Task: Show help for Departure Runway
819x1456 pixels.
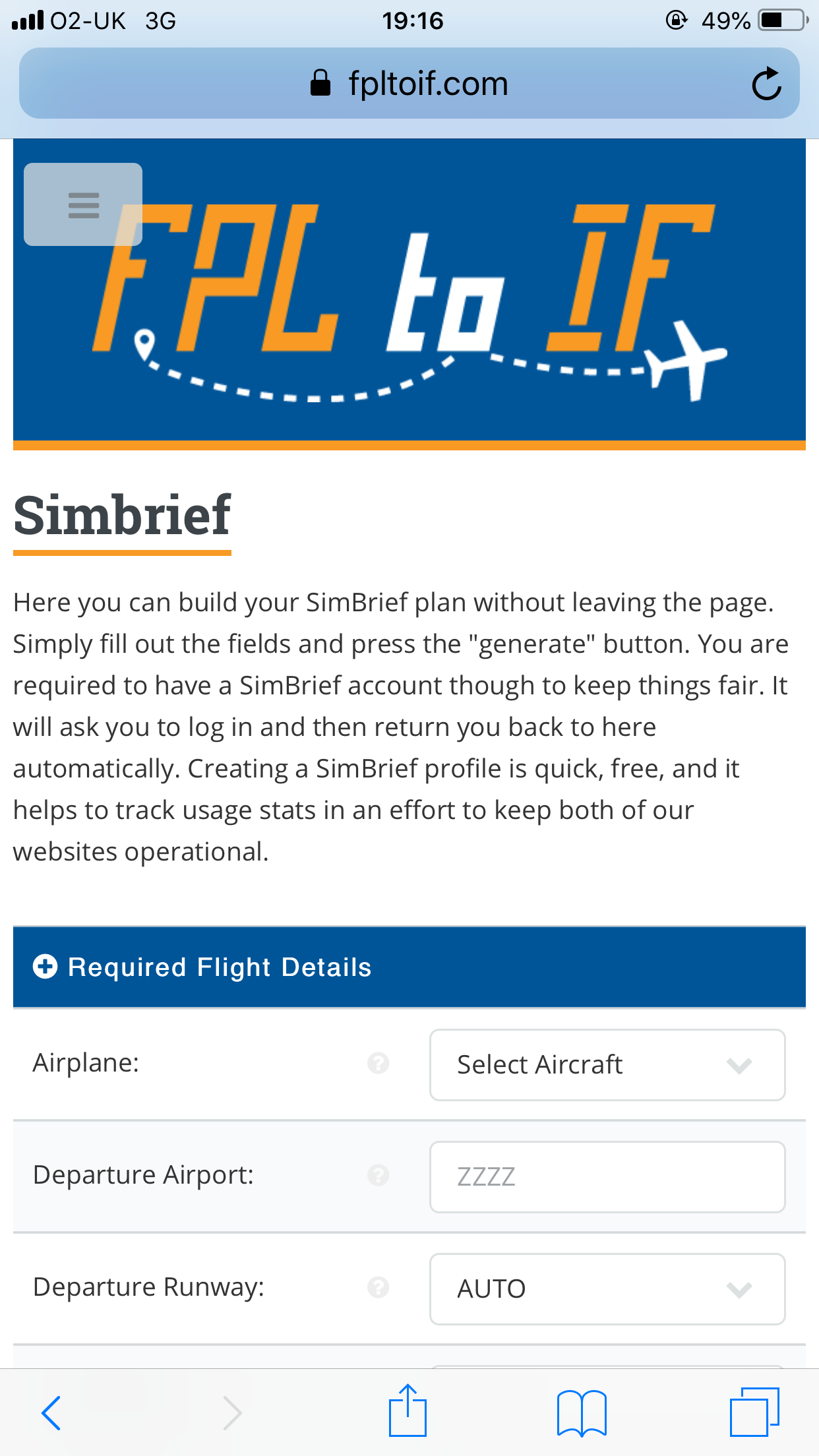Action: point(379,1287)
